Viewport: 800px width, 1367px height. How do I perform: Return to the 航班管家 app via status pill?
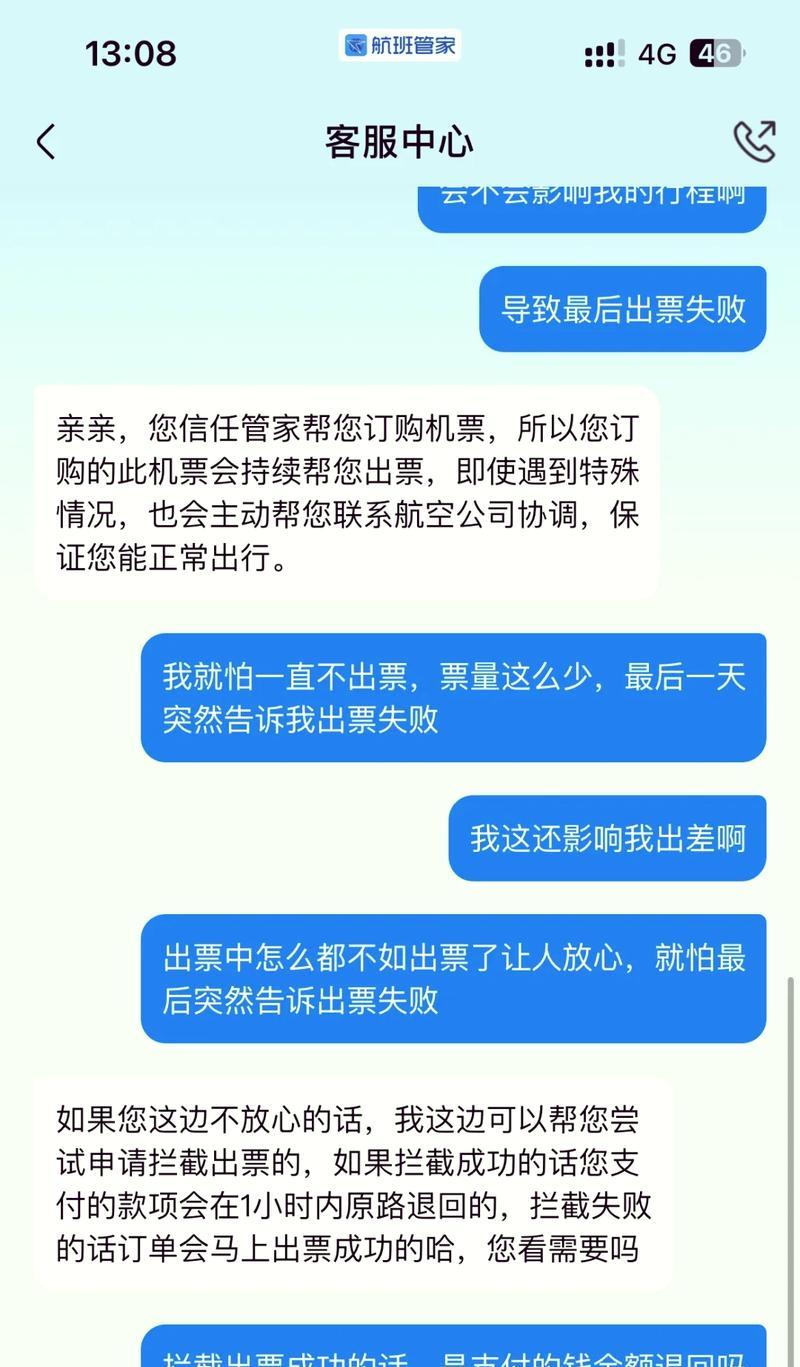pyautogui.click(x=400, y=46)
